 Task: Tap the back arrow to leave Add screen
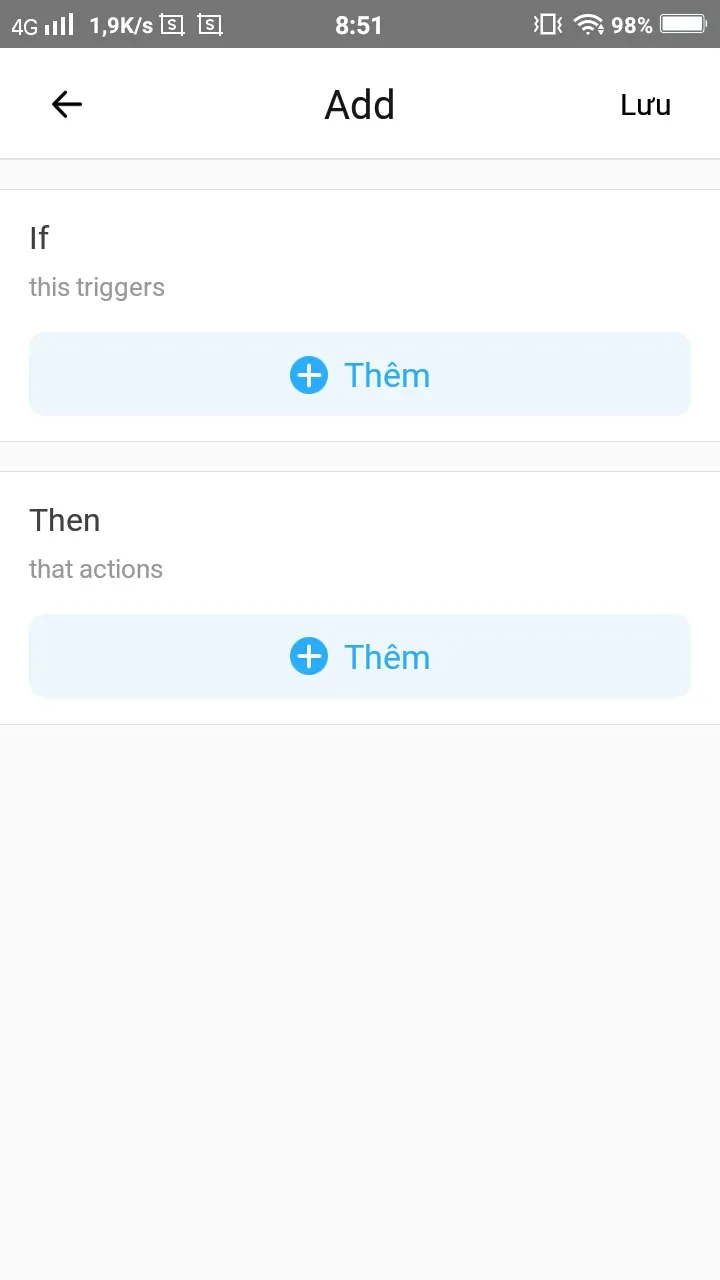click(66, 104)
